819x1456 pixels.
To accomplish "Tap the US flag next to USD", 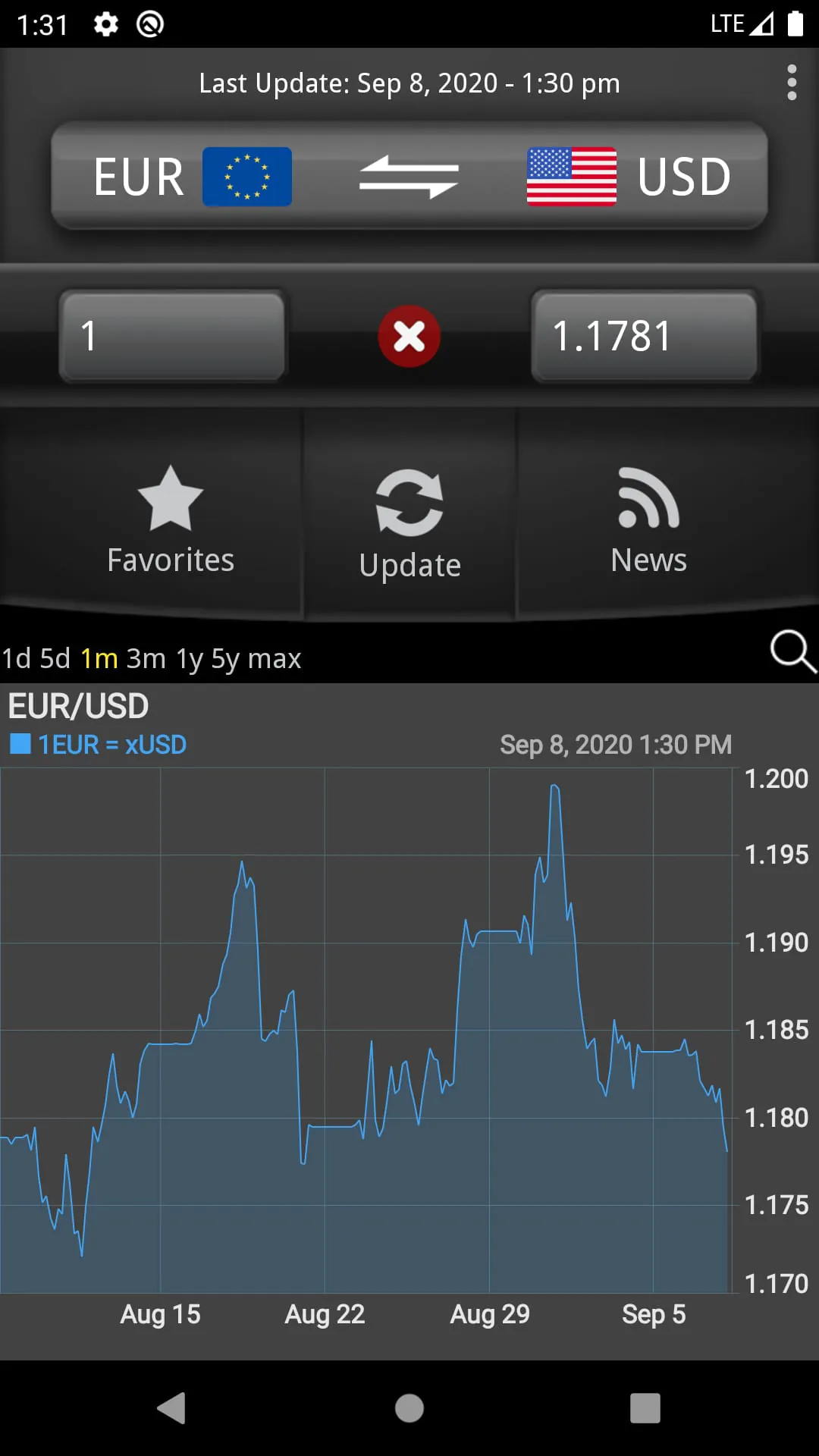I will tap(572, 176).
